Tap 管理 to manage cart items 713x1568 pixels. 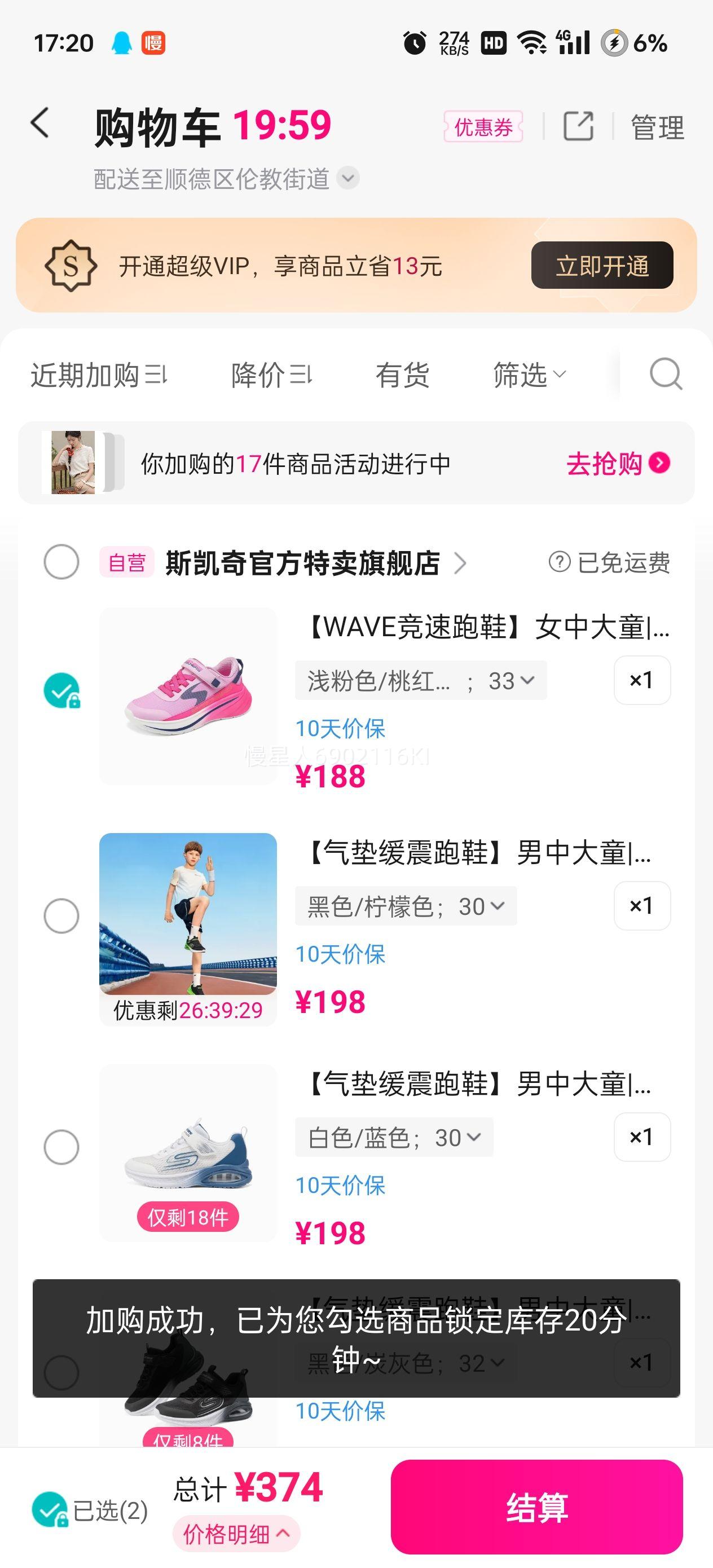point(657,127)
